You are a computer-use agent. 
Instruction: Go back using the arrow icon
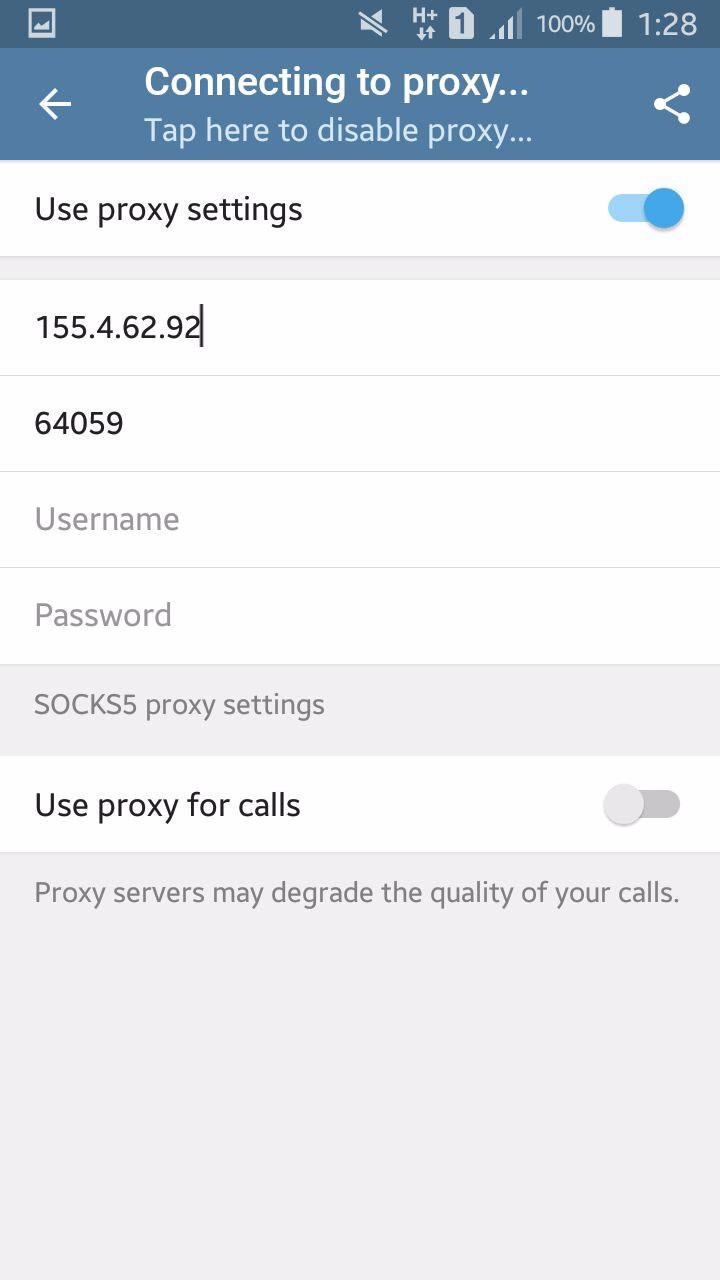pyautogui.click(x=55, y=104)
